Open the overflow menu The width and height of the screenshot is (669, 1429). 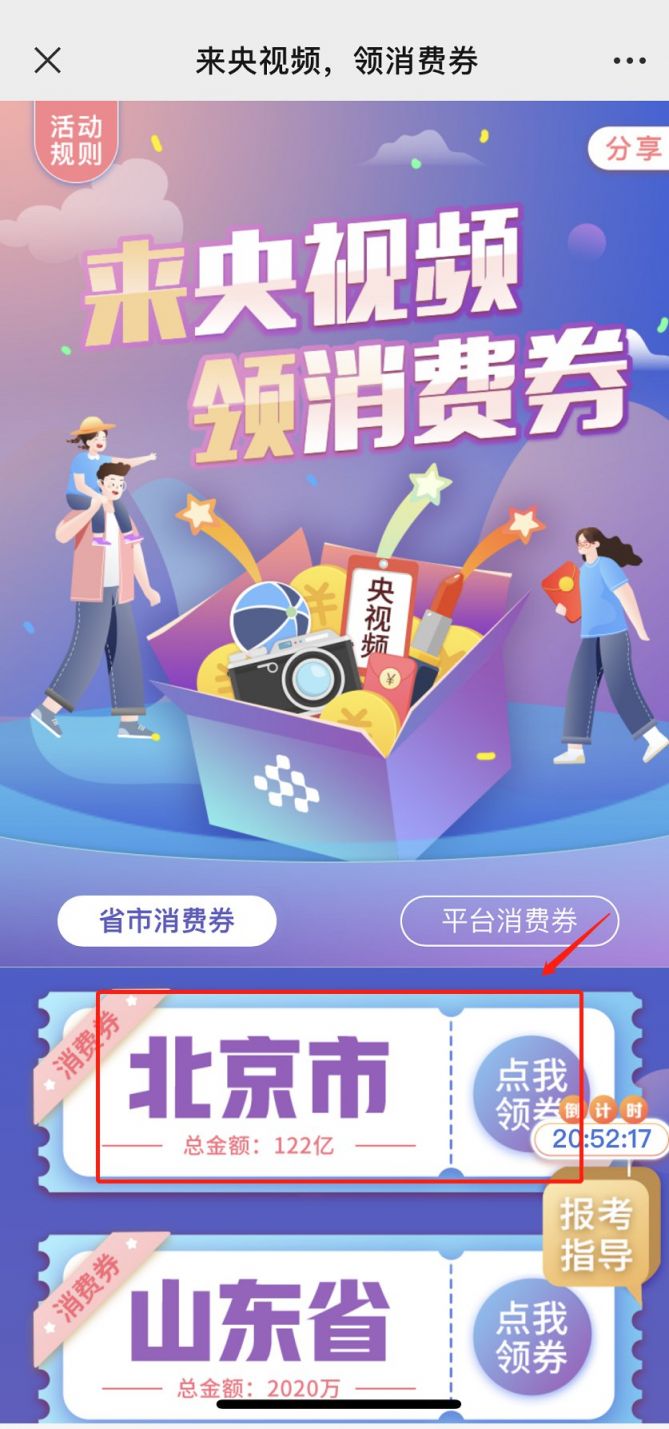tap(629, 61)
